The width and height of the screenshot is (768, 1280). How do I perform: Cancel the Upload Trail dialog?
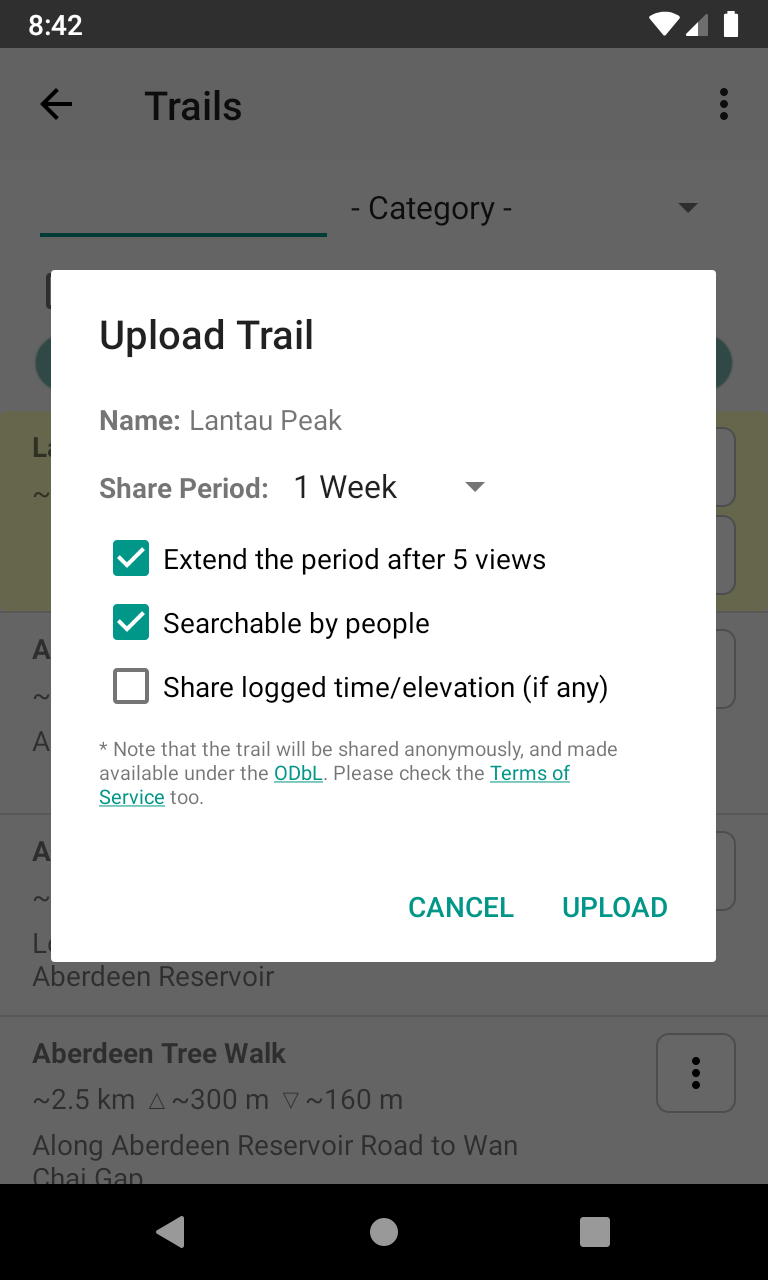[460, 907]
